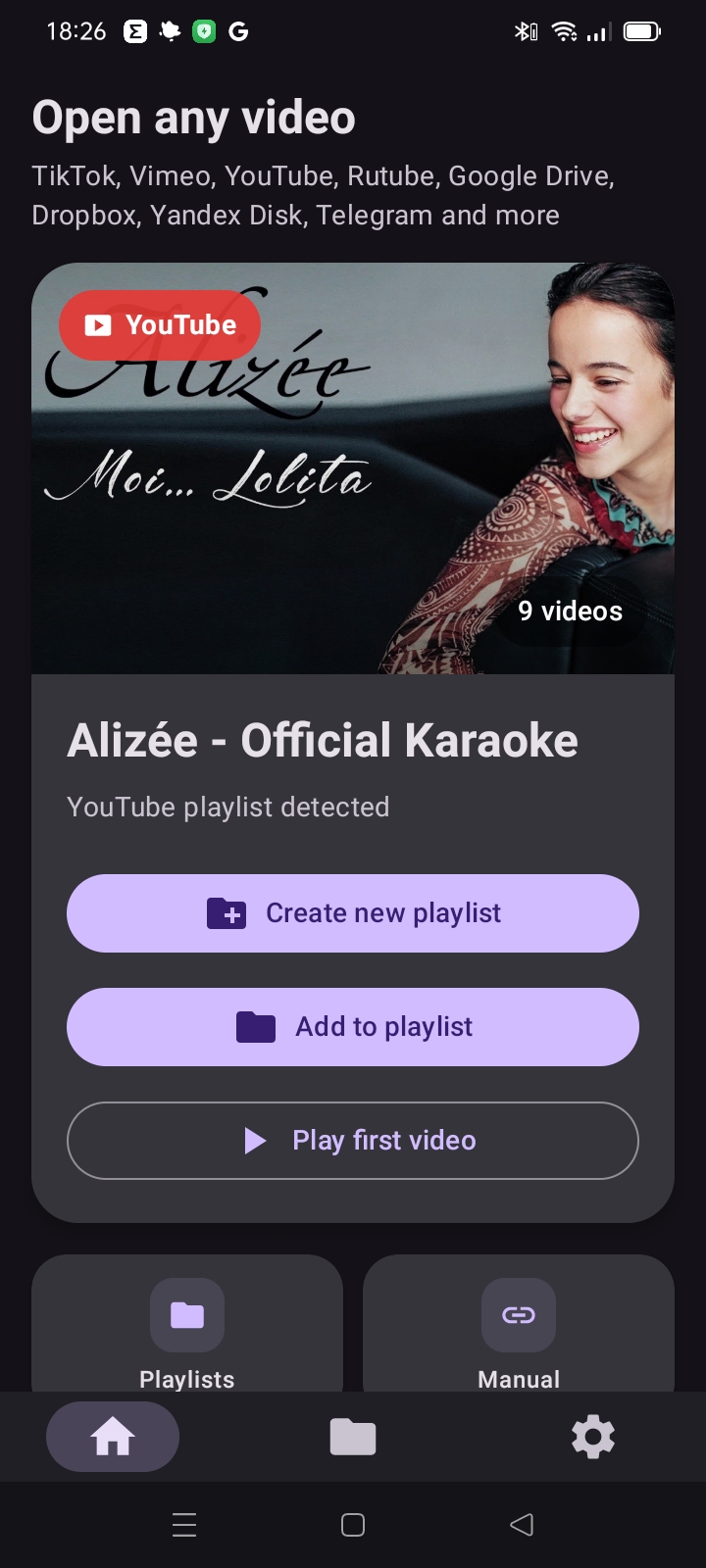Image resolution: width=706 pixels, height=1568 pixels.
Task: Switch to the folder tab in bottom bar
Action: point(353,1437)
